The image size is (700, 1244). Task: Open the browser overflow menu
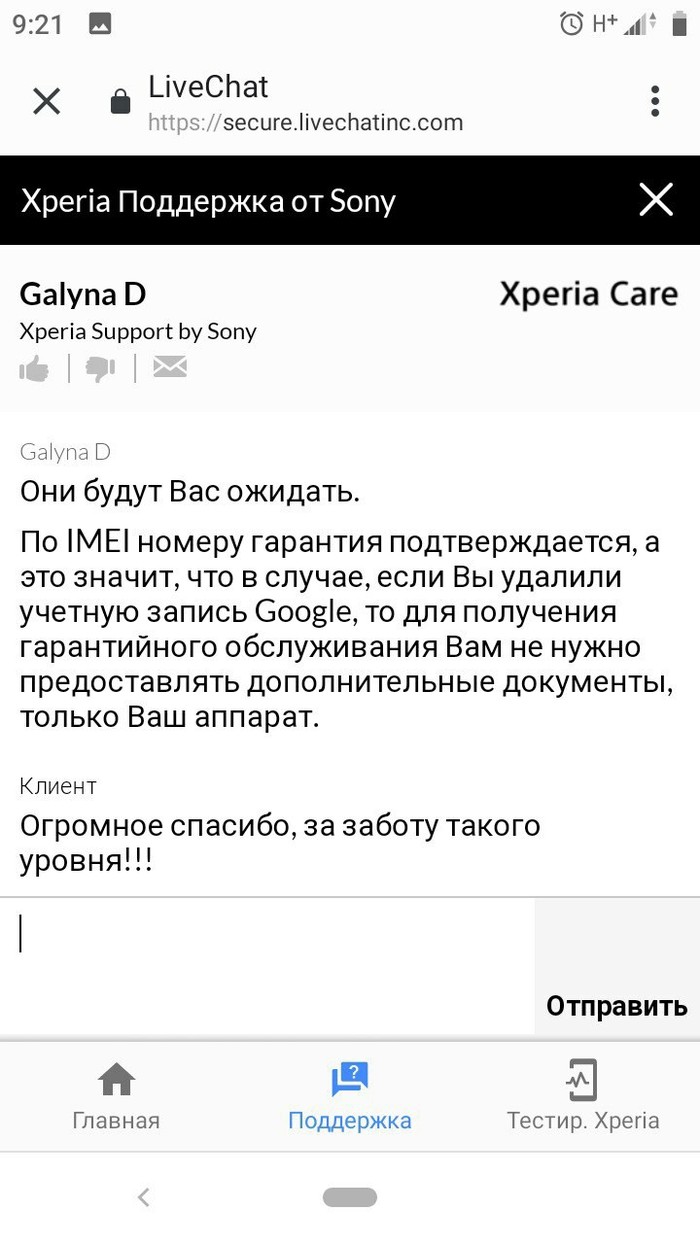(655, 101)
